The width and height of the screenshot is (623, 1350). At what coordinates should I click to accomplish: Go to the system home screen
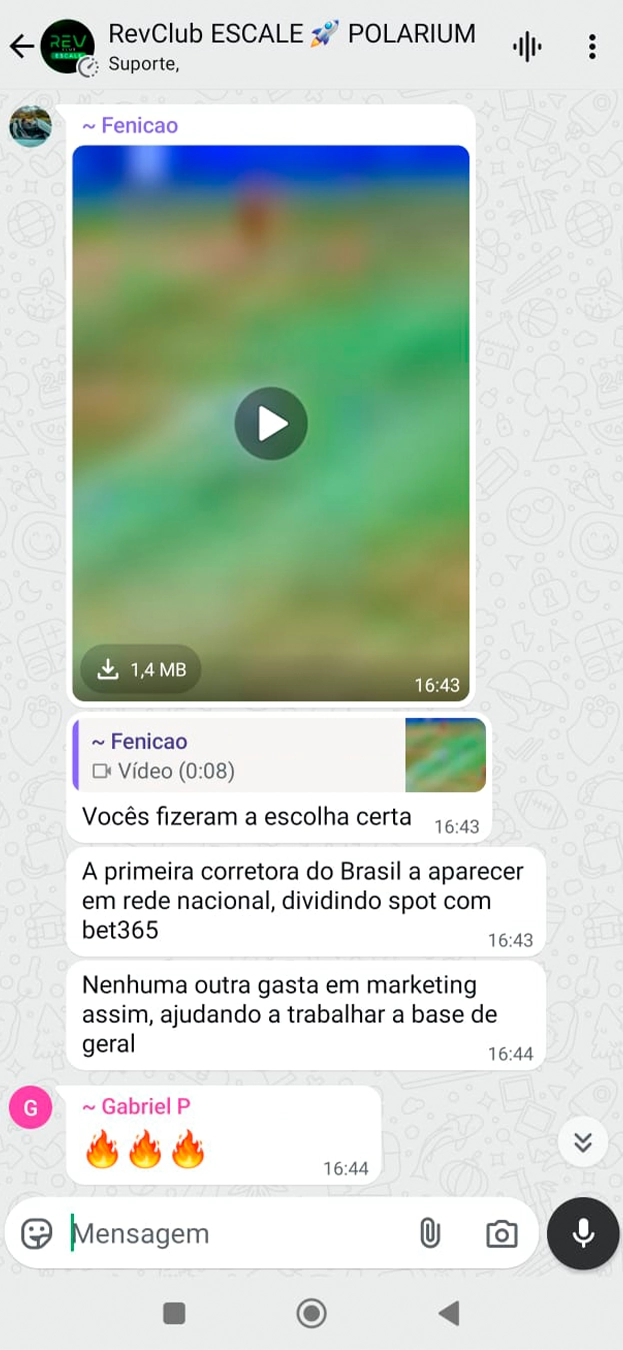coord(311,1313)
